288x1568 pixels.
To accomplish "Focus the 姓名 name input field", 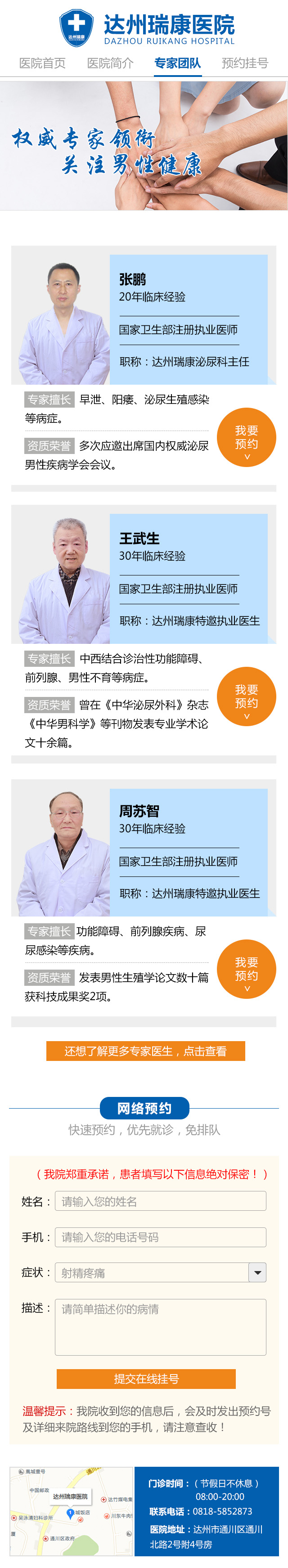I will point(160,1201).
